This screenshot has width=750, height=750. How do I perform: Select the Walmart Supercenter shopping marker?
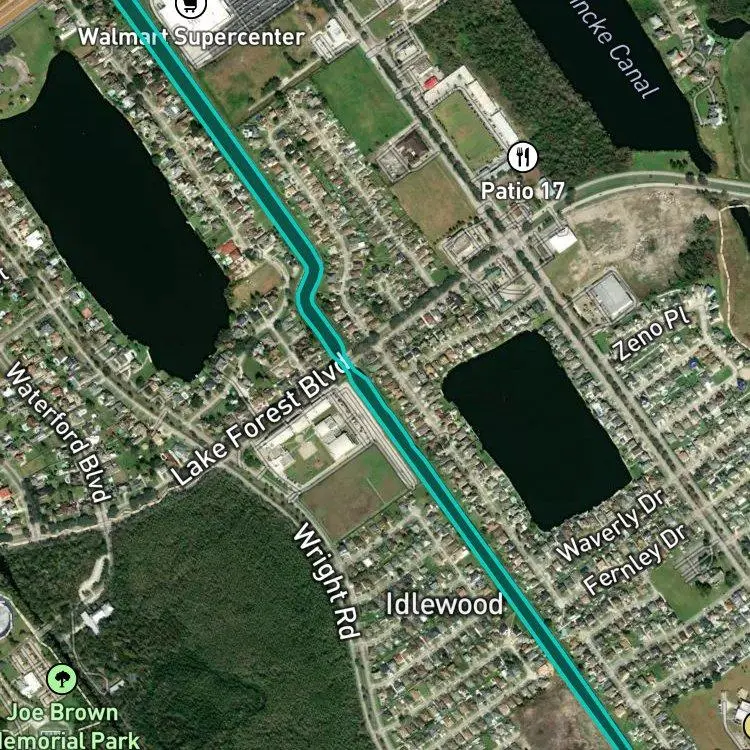(x=191, y=7)
